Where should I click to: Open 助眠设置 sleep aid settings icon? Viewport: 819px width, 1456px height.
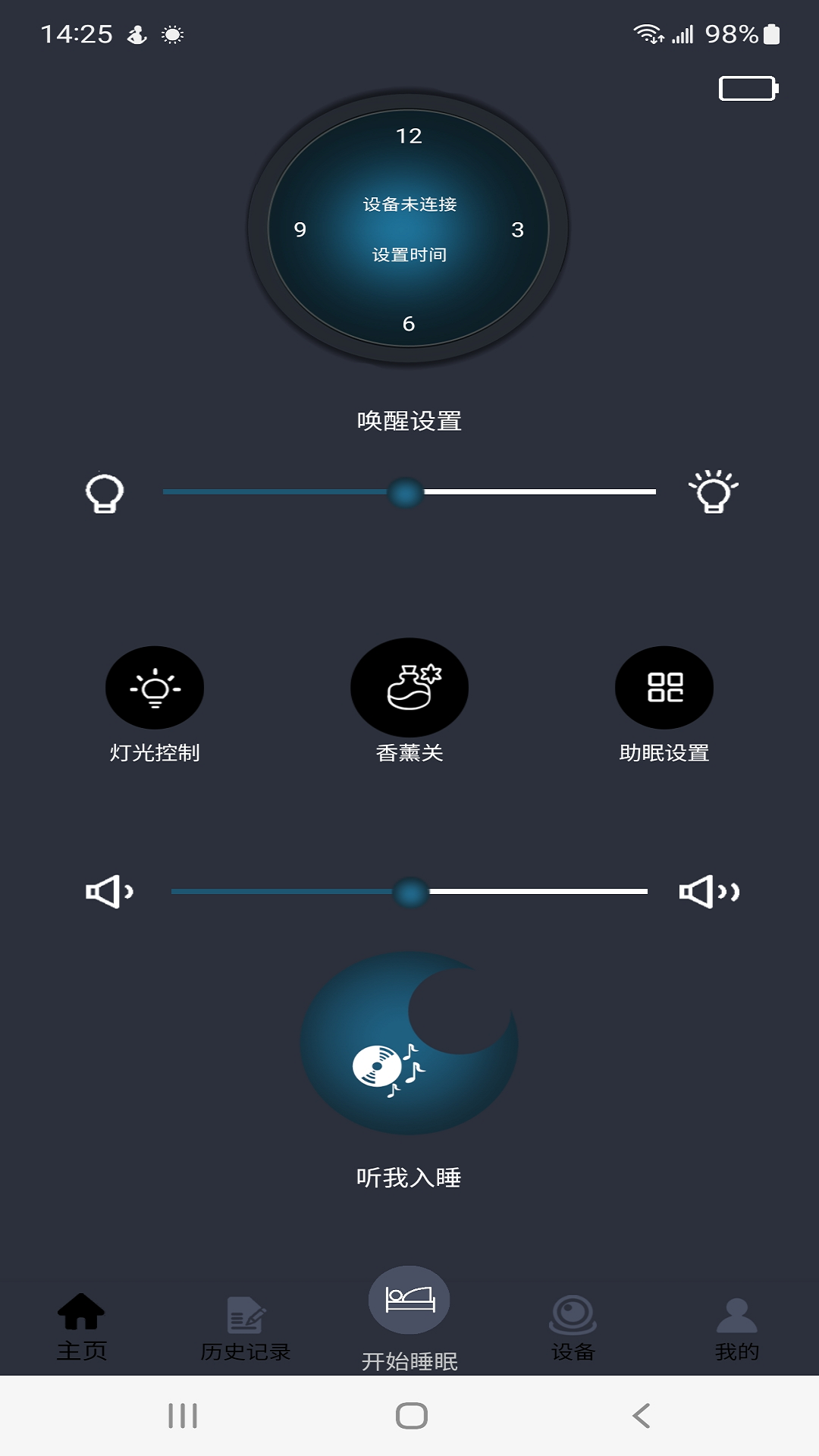[x=664, y=686]
